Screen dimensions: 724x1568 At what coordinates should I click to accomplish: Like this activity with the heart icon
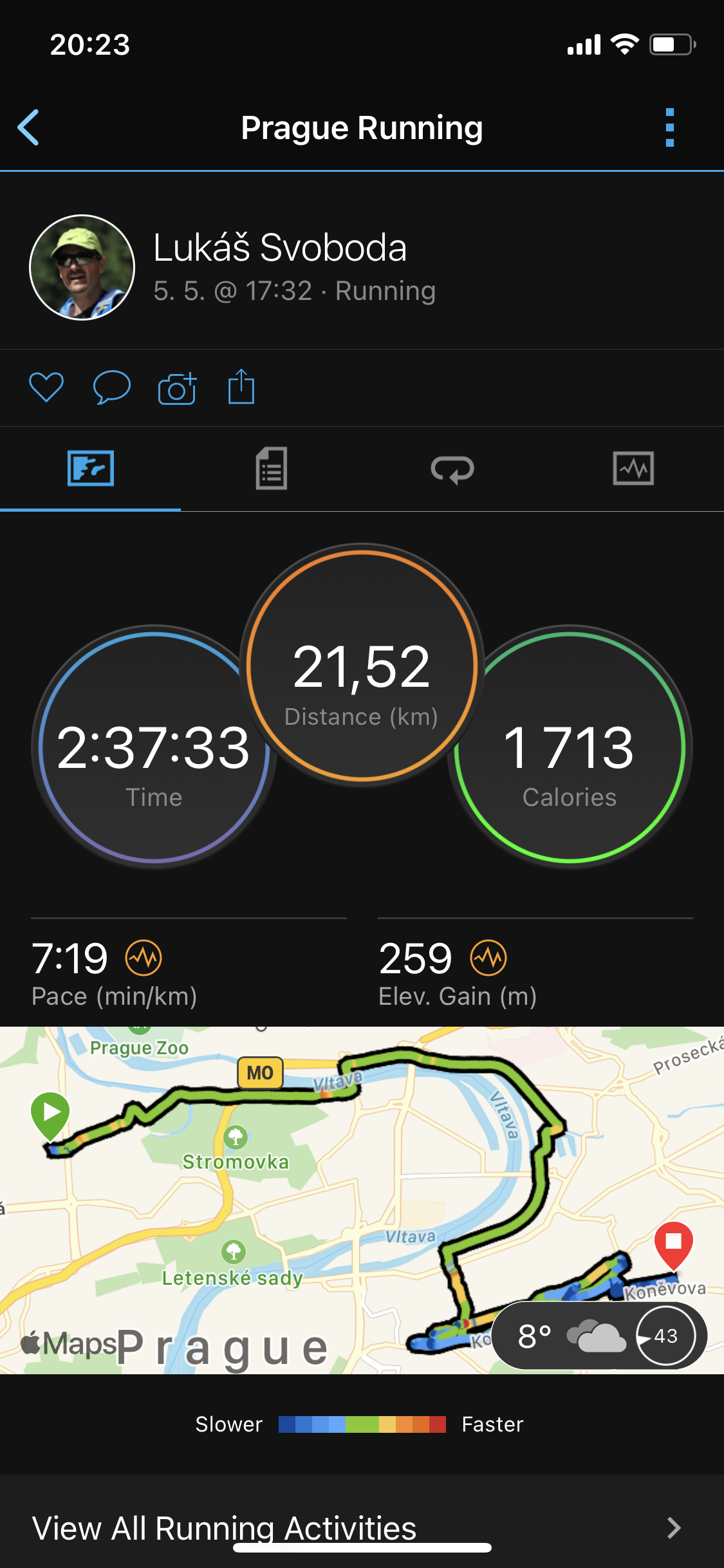tap(46, 387)
